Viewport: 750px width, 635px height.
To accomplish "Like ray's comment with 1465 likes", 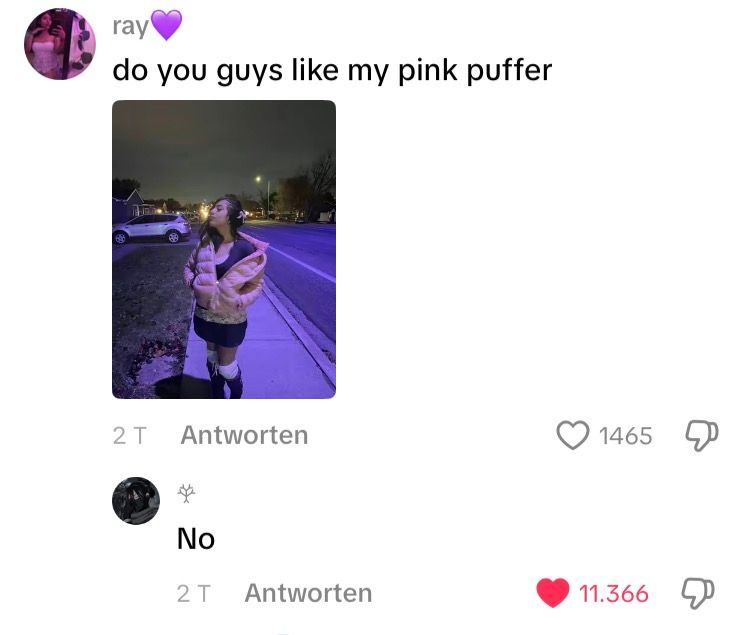I will (x=572, y=436).
